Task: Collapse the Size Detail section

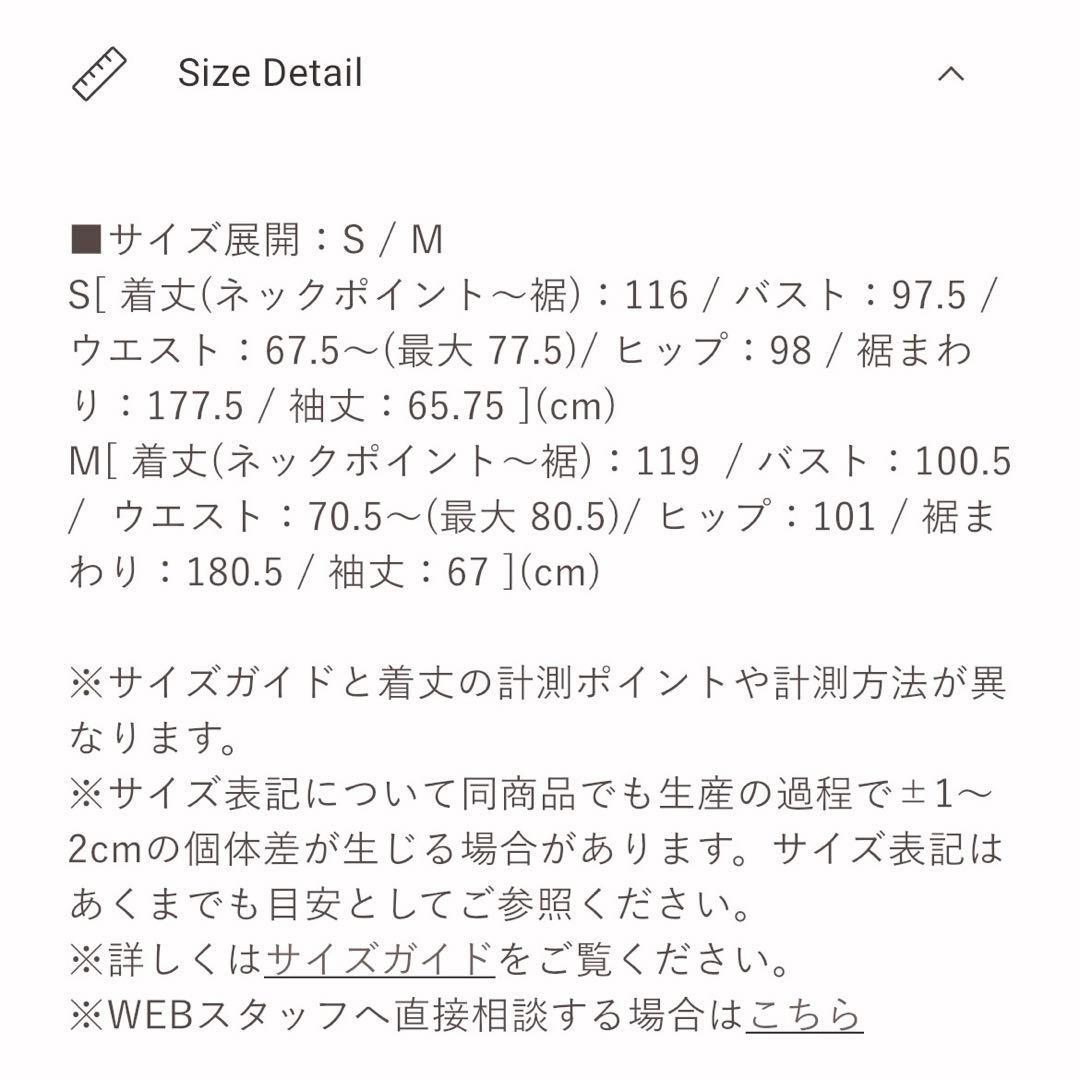Action: [x=950, y=74]
